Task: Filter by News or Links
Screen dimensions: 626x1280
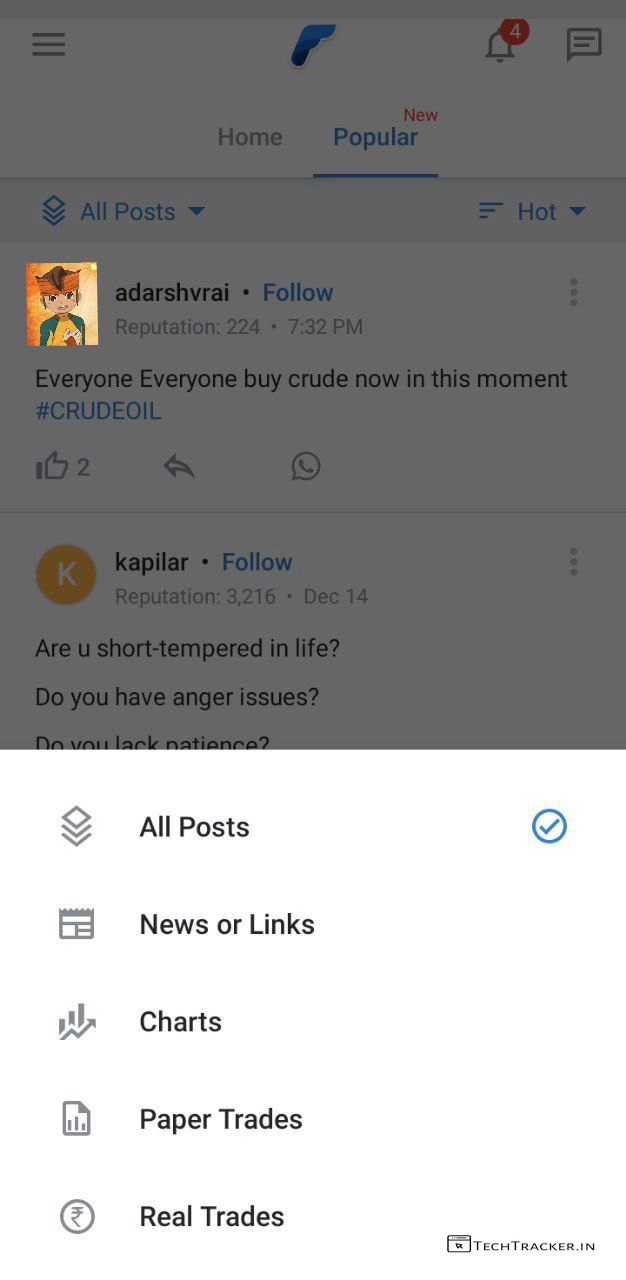Action: click(x=226, y=924)
